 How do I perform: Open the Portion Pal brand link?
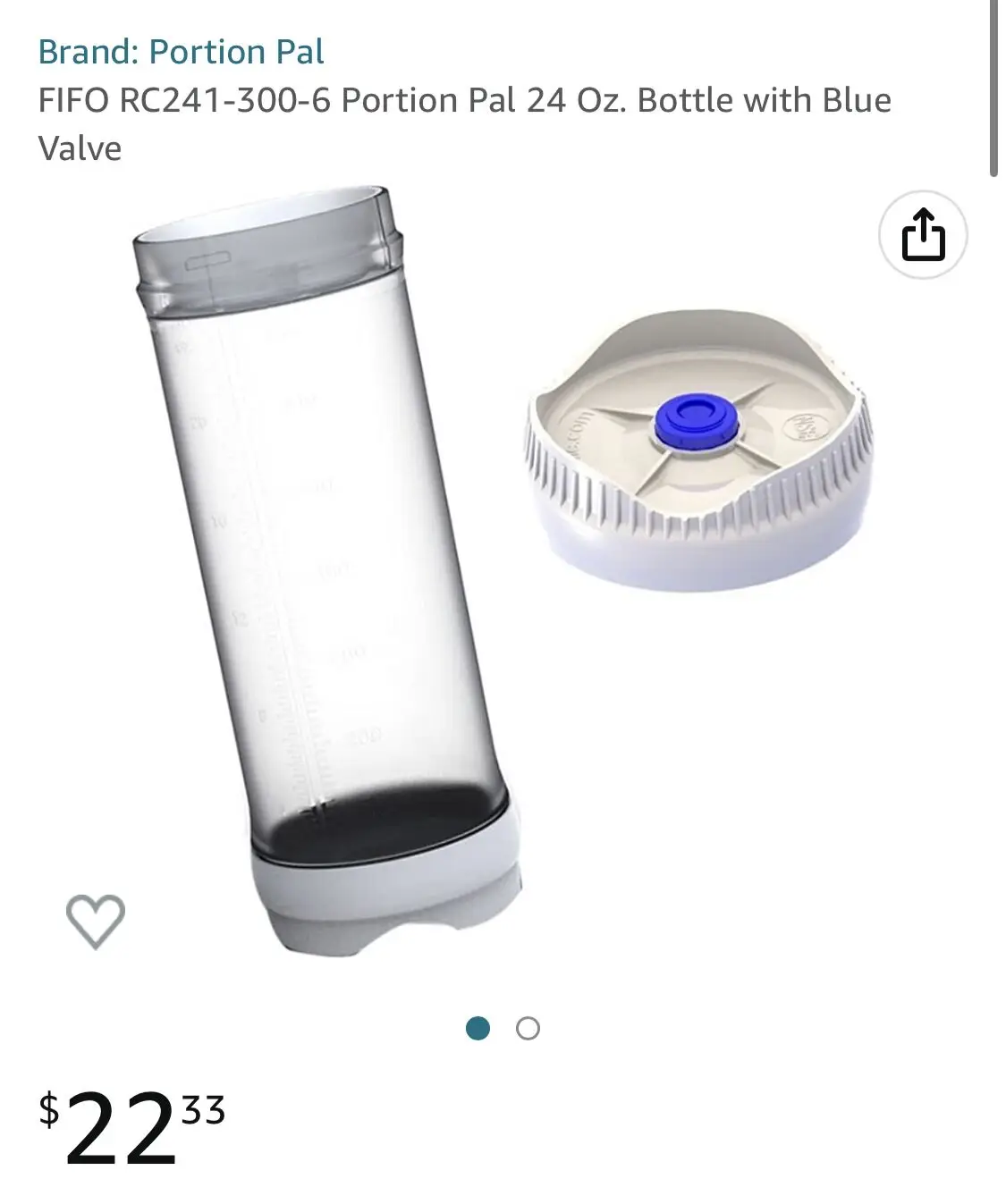pos(181,52)
